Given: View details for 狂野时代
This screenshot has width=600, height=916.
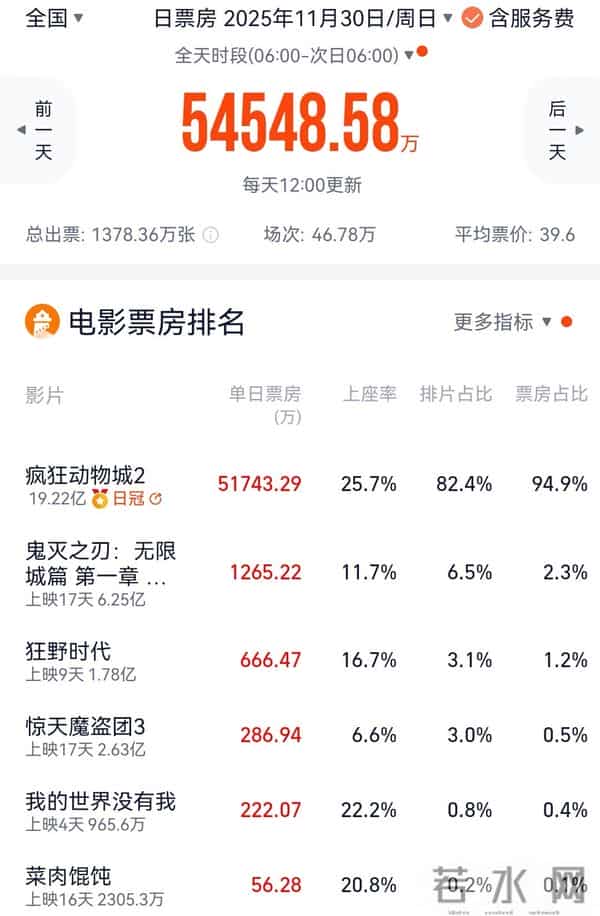Looking at the screenshot, I should pyautogui.click(x=68, y=651).
